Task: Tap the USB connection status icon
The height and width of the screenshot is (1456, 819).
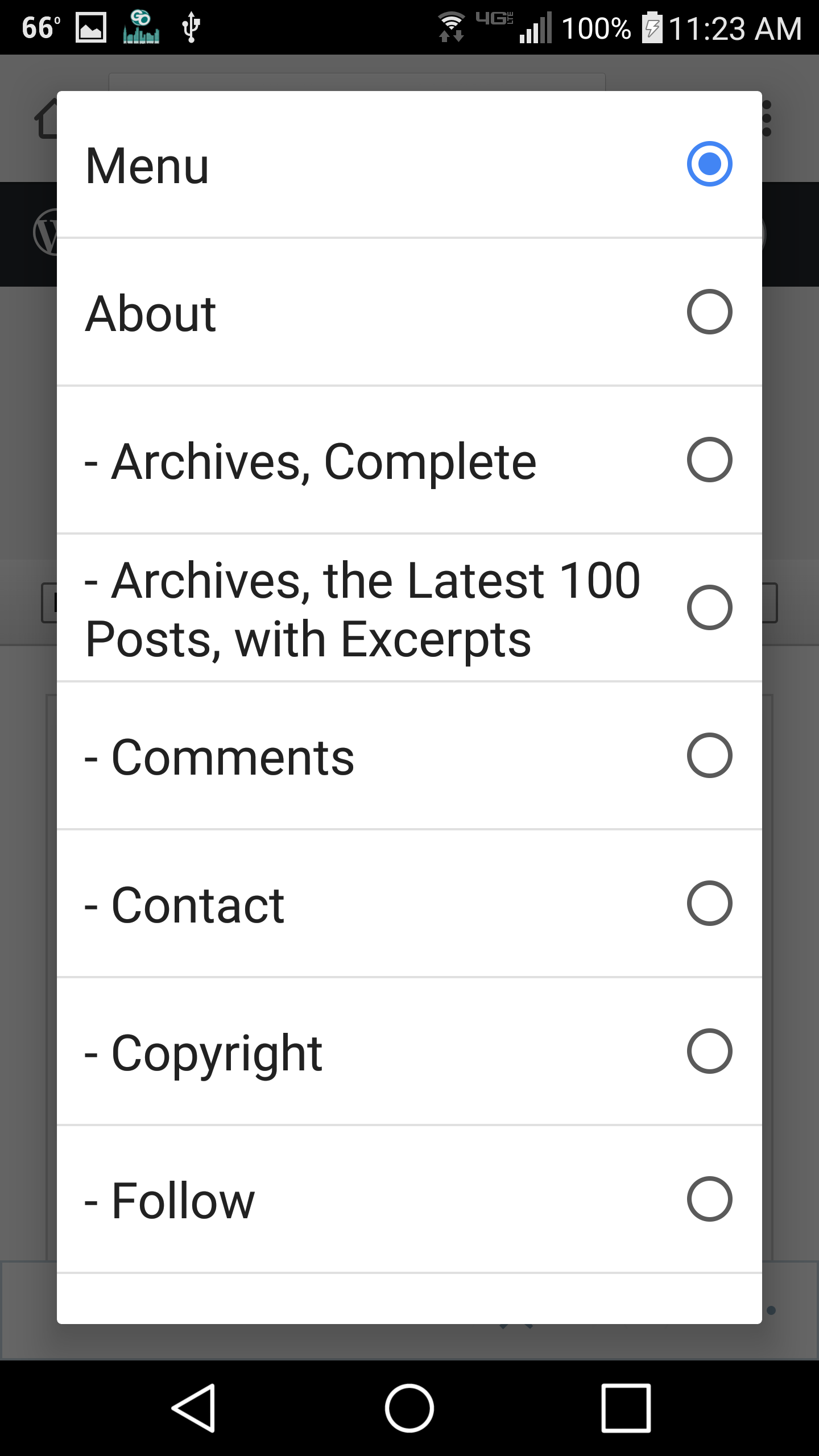Action: click(191, 26)
